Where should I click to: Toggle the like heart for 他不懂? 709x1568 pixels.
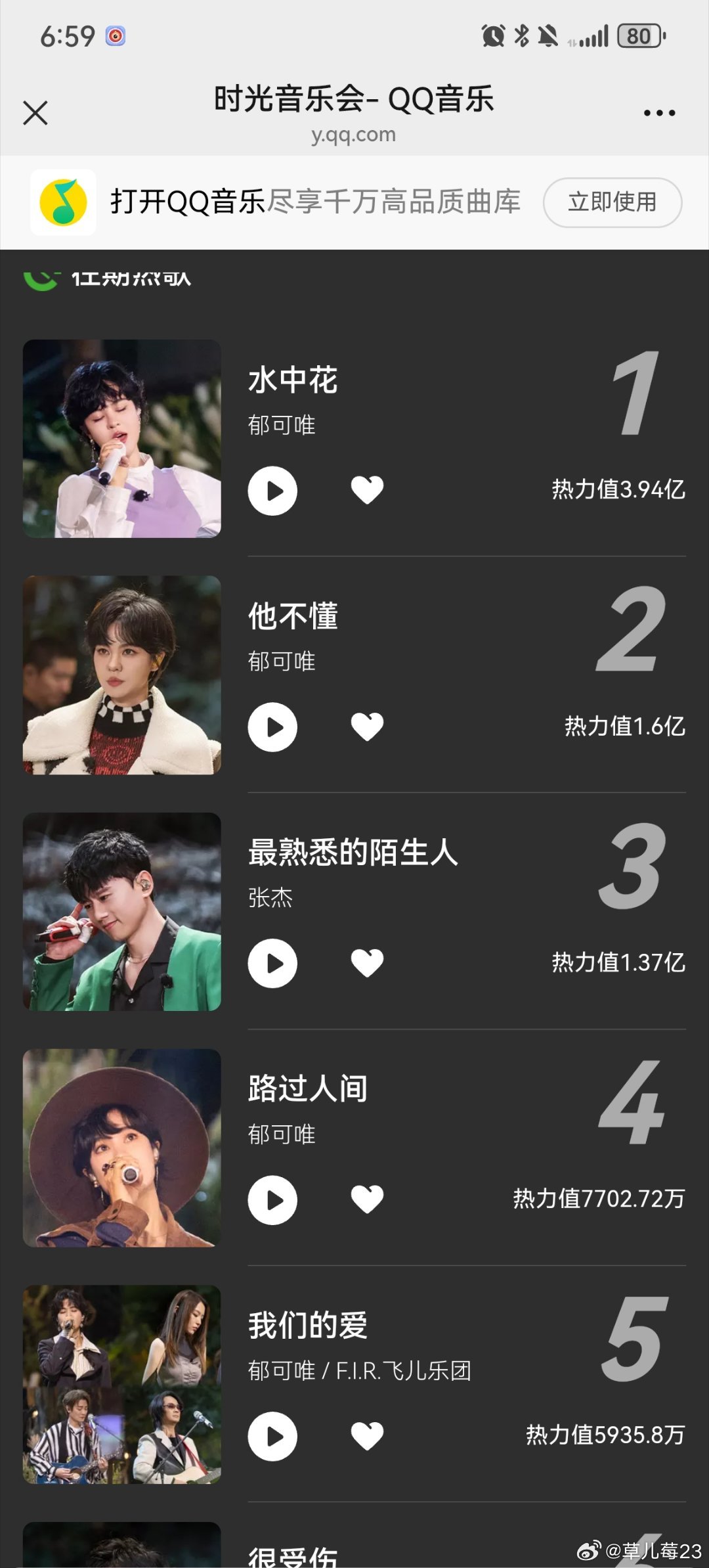pos(368,726)
